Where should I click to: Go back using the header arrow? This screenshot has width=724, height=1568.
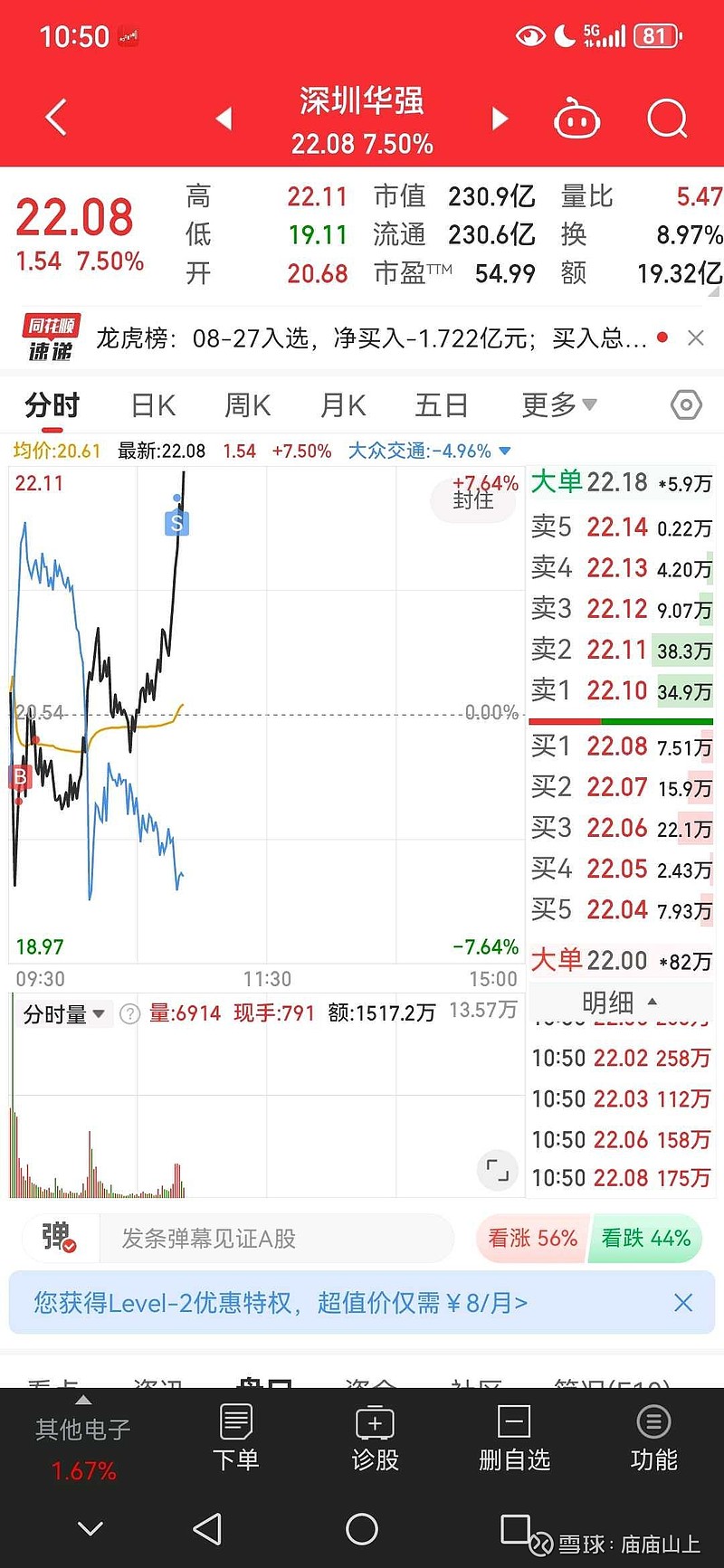point(56,118)
